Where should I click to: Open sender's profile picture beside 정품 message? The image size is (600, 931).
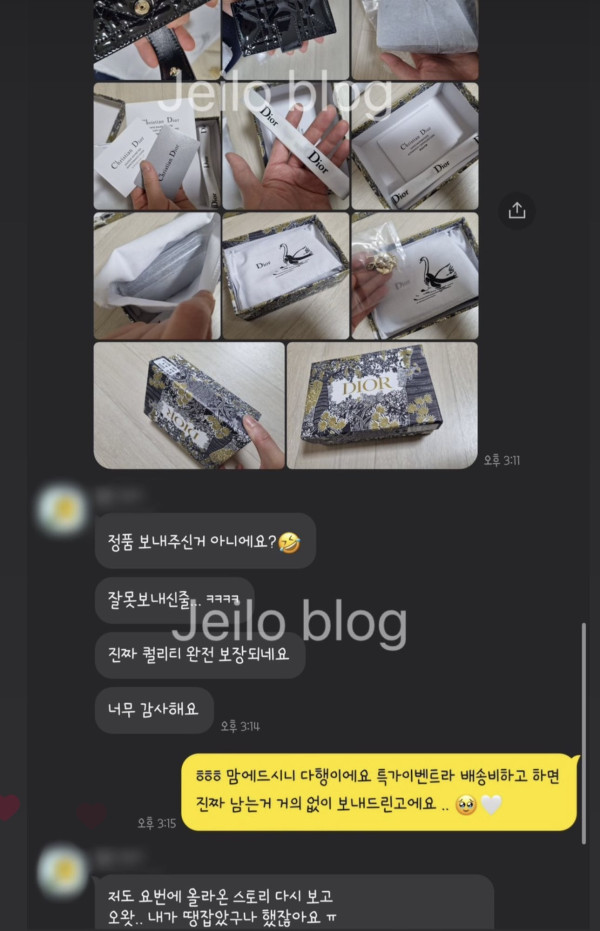pyautogui.click(x=62, y=509)
